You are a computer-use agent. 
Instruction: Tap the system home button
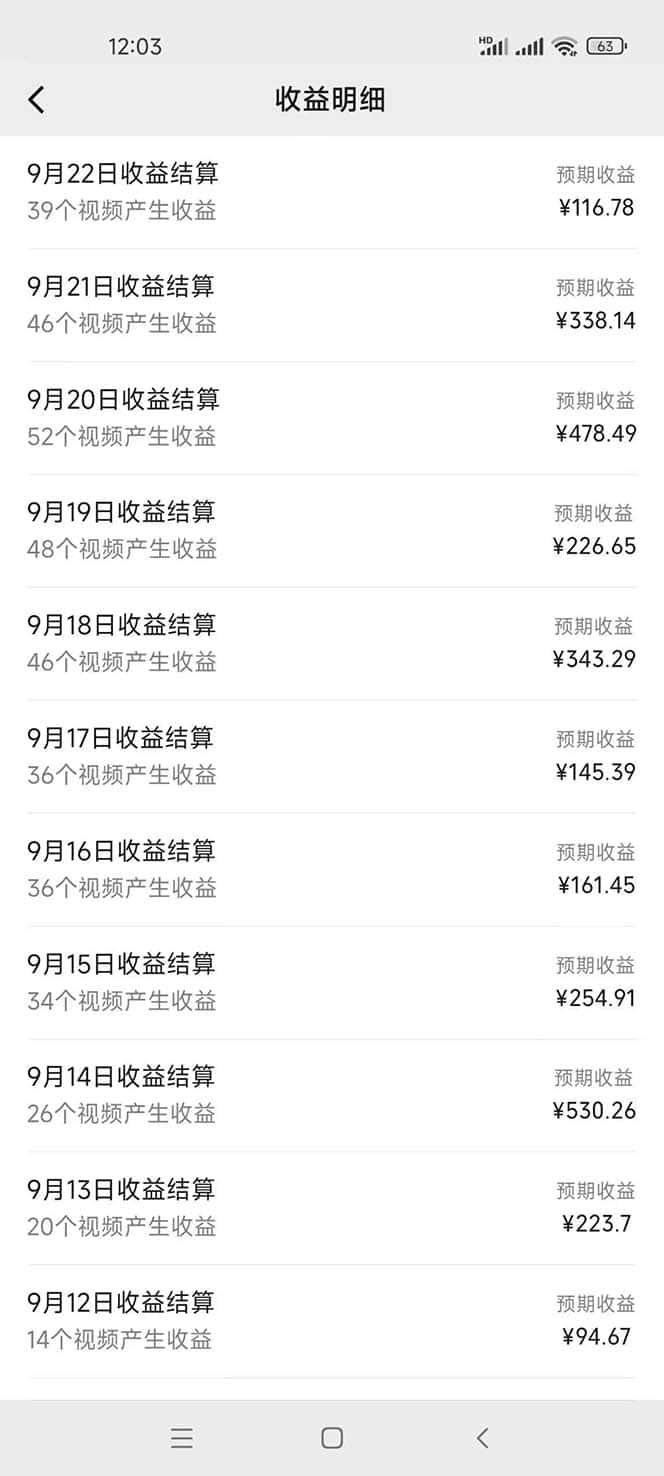(332, 1438)
